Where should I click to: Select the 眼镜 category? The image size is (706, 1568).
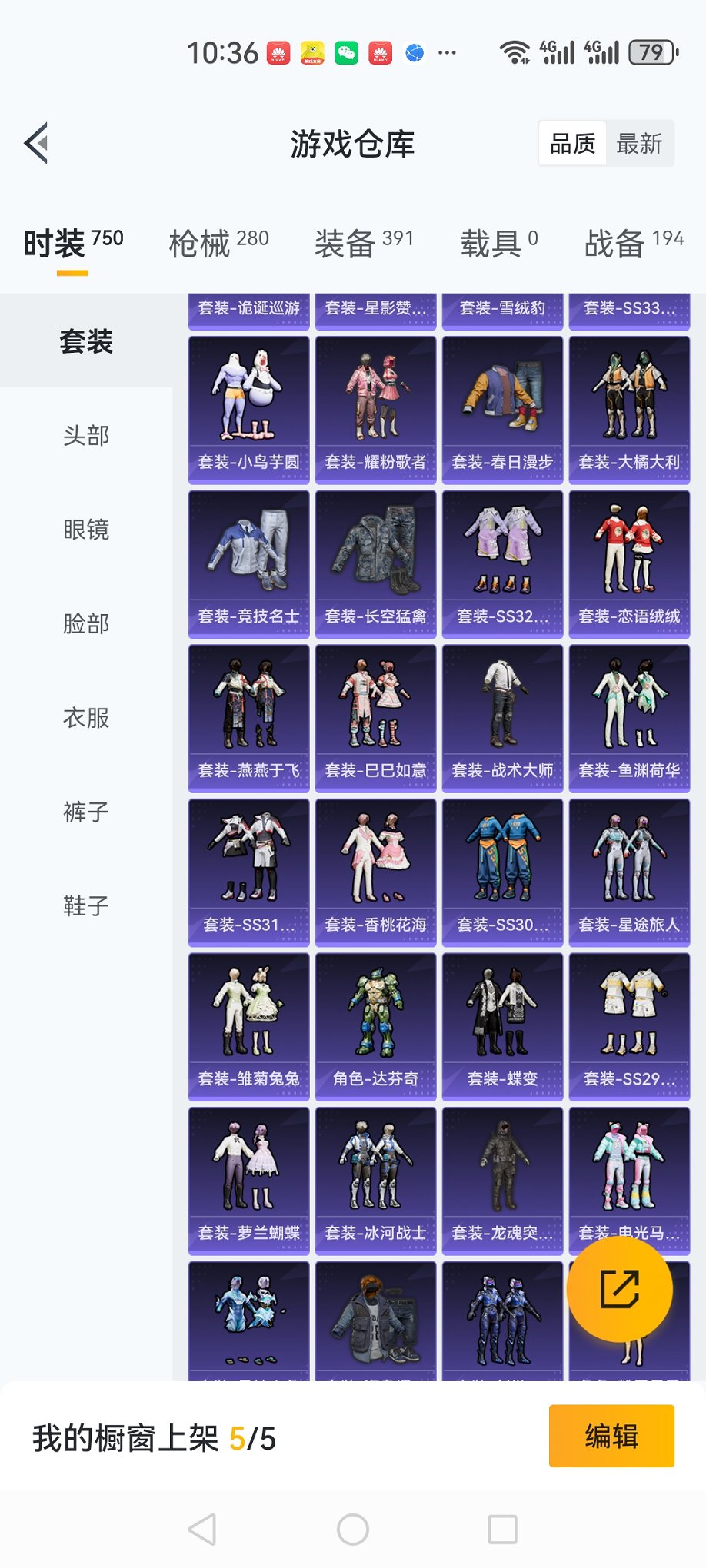[x=86, y=530]
